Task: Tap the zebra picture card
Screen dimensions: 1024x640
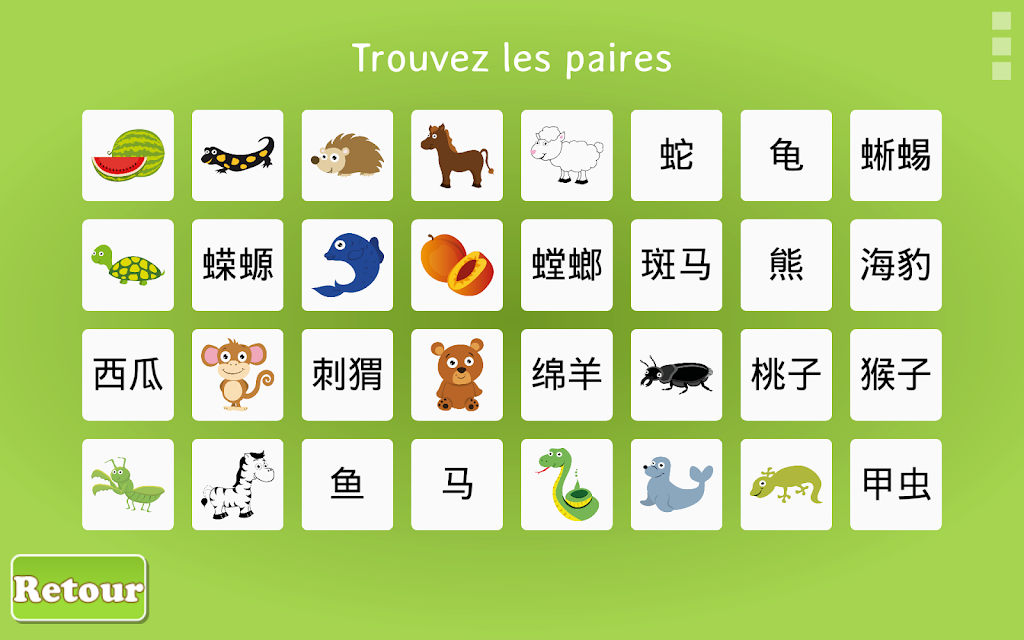Action: tap(238, 485)
